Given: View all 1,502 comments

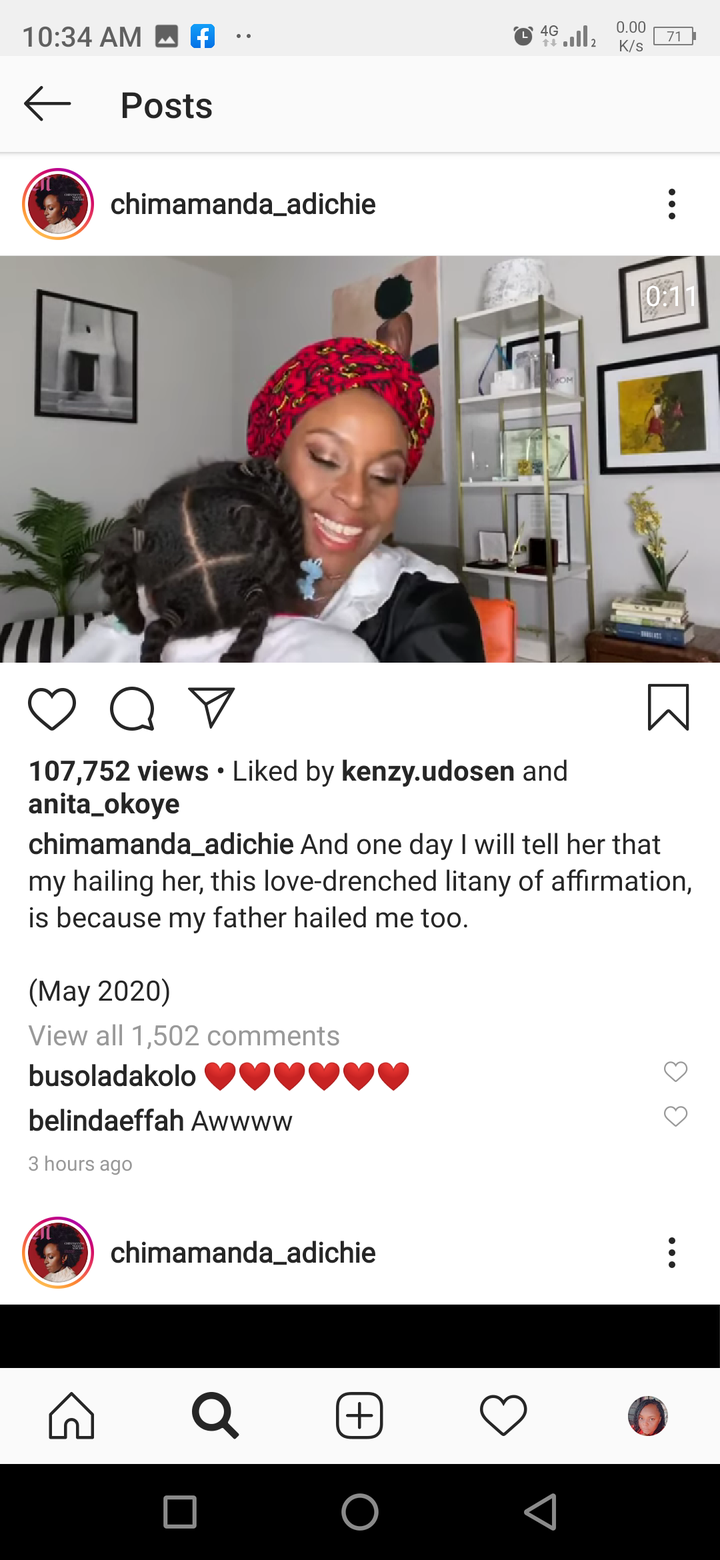Looking at the screenshot, I should (x=184, y=1035).
